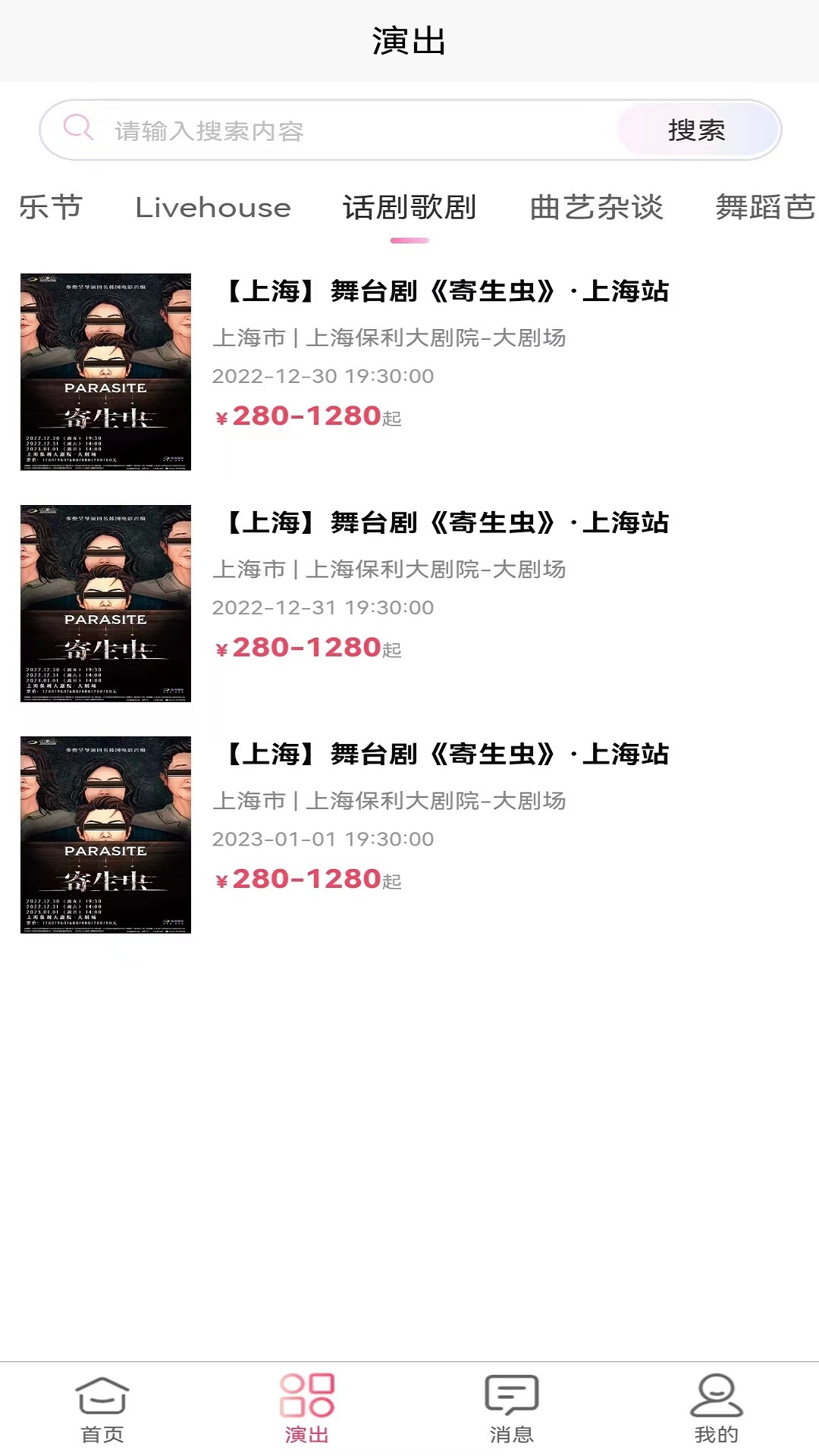Click the pink underline indicator below 话剧歌剧
819x1456 pixels.
click(x=410, y=239)
